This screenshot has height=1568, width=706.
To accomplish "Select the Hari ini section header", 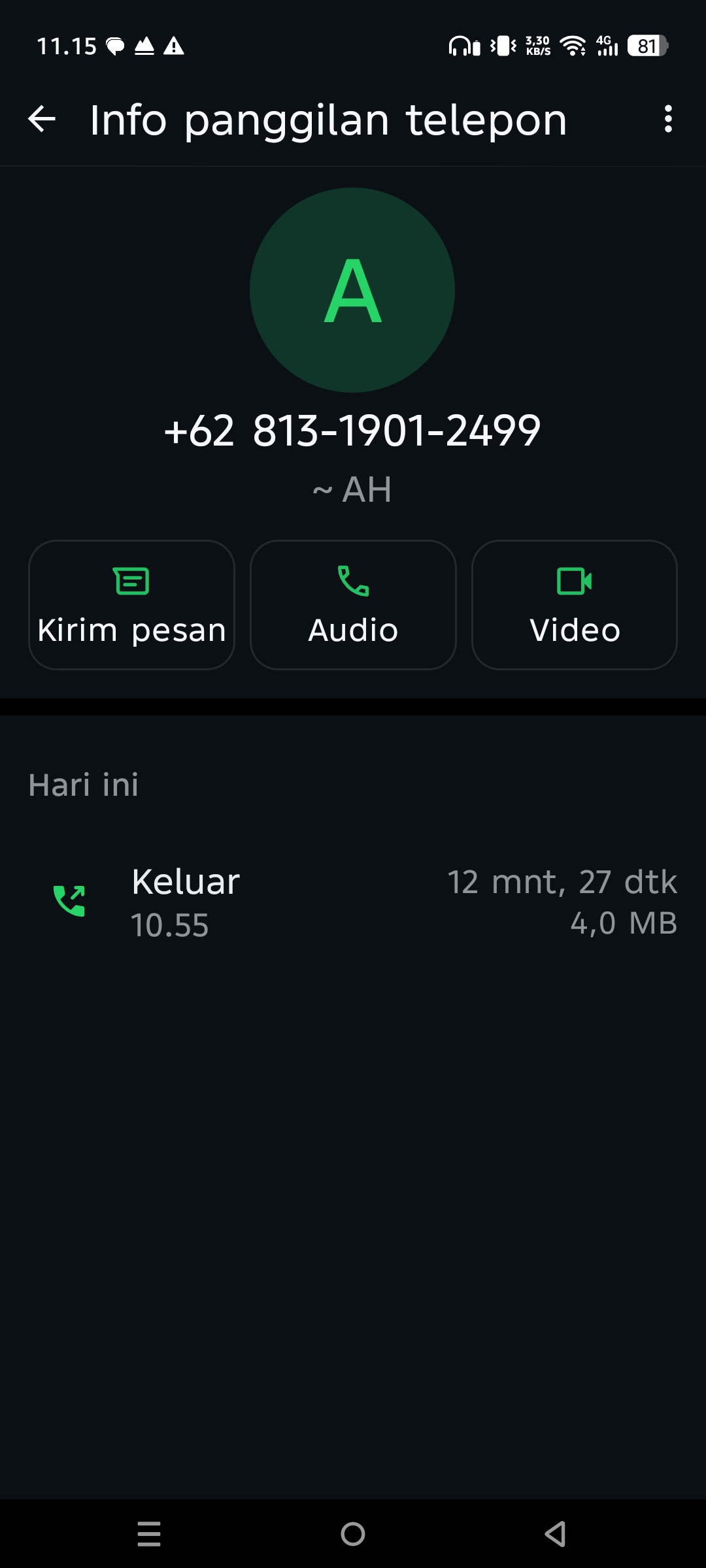I will [84, 786].
